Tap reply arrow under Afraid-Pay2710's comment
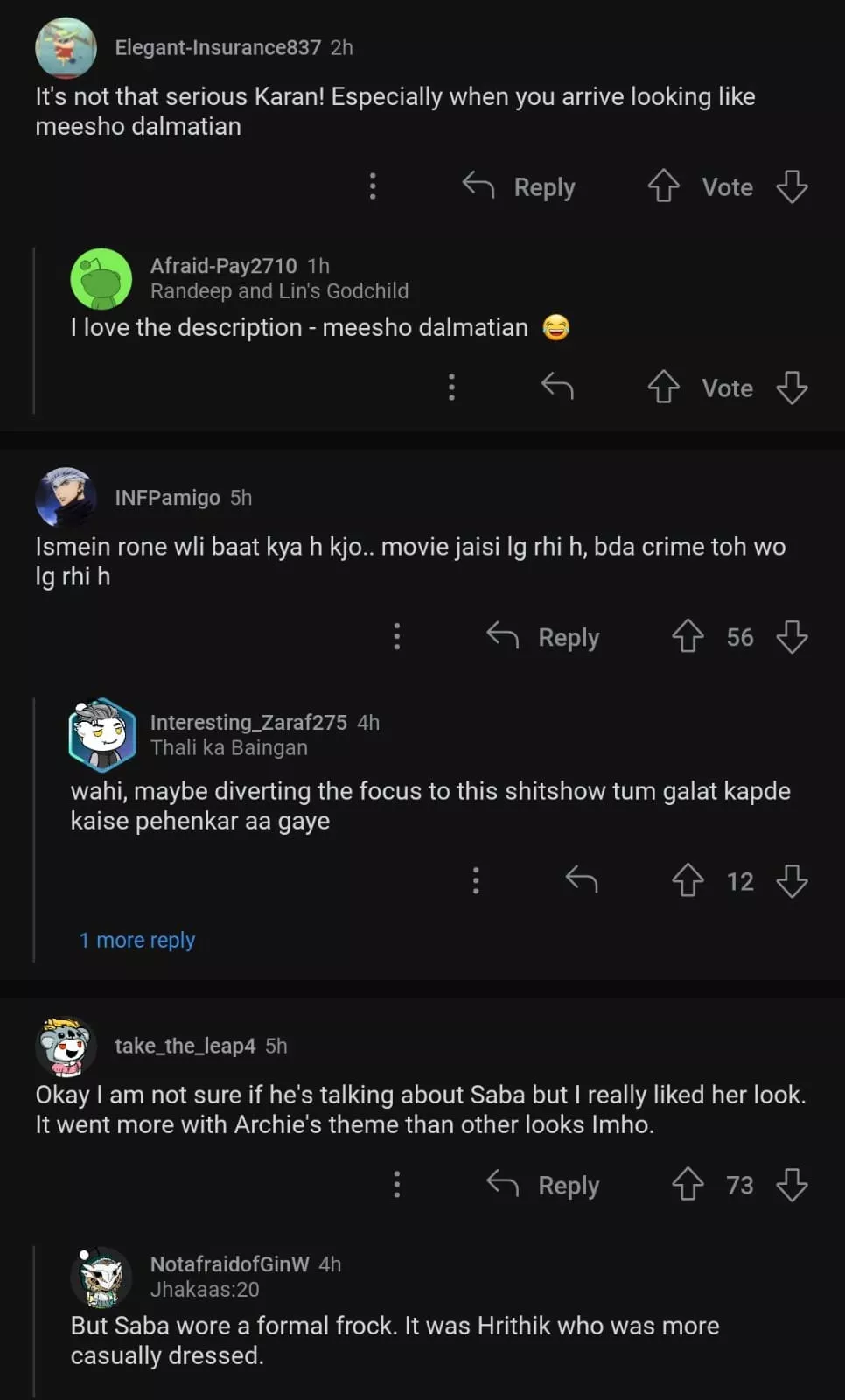This screenshot has height=1400, width=845. coord(557,387)
